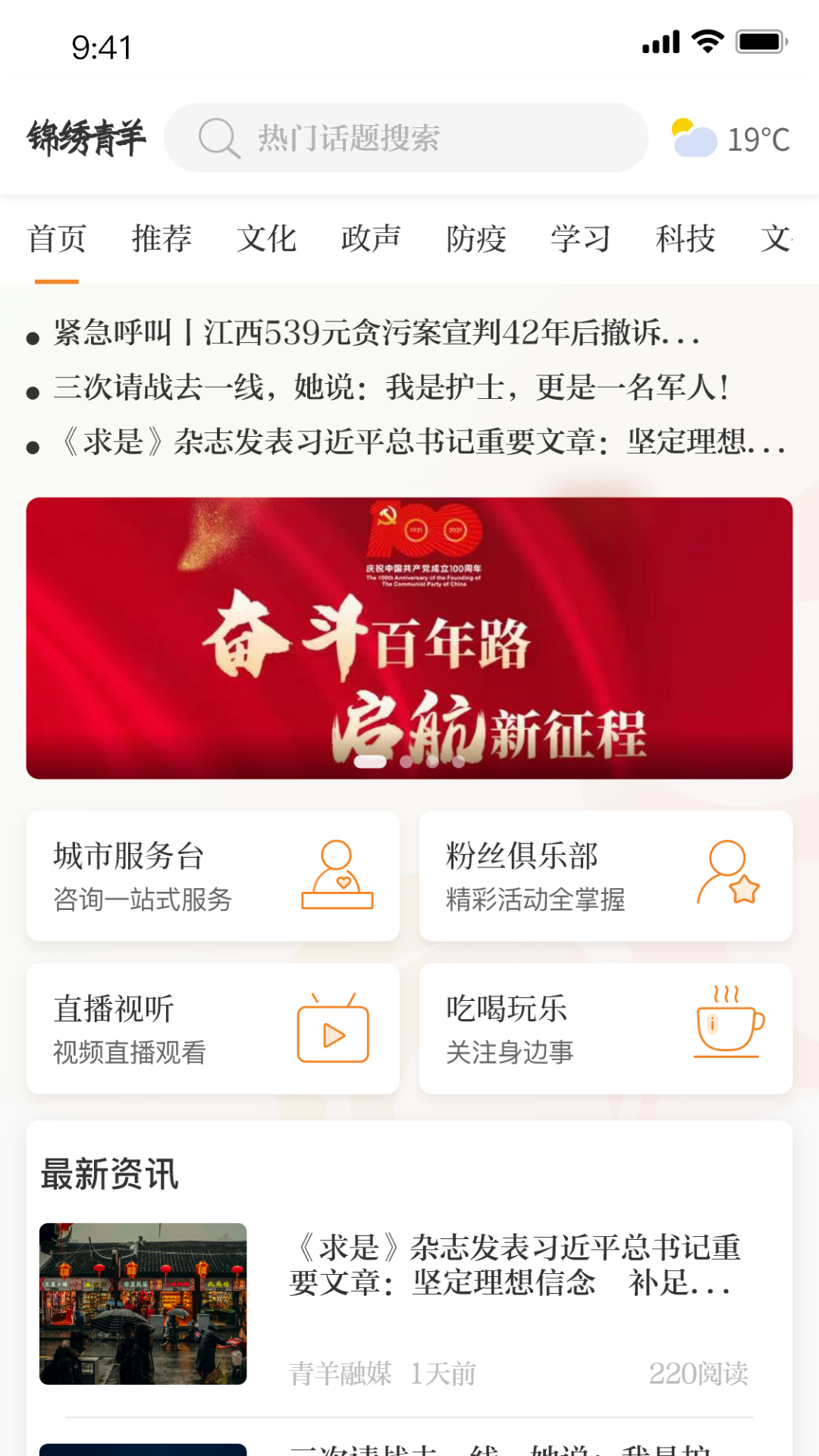
Task: Tap the search magnifier icon
Action: click(x=218, y=138)
